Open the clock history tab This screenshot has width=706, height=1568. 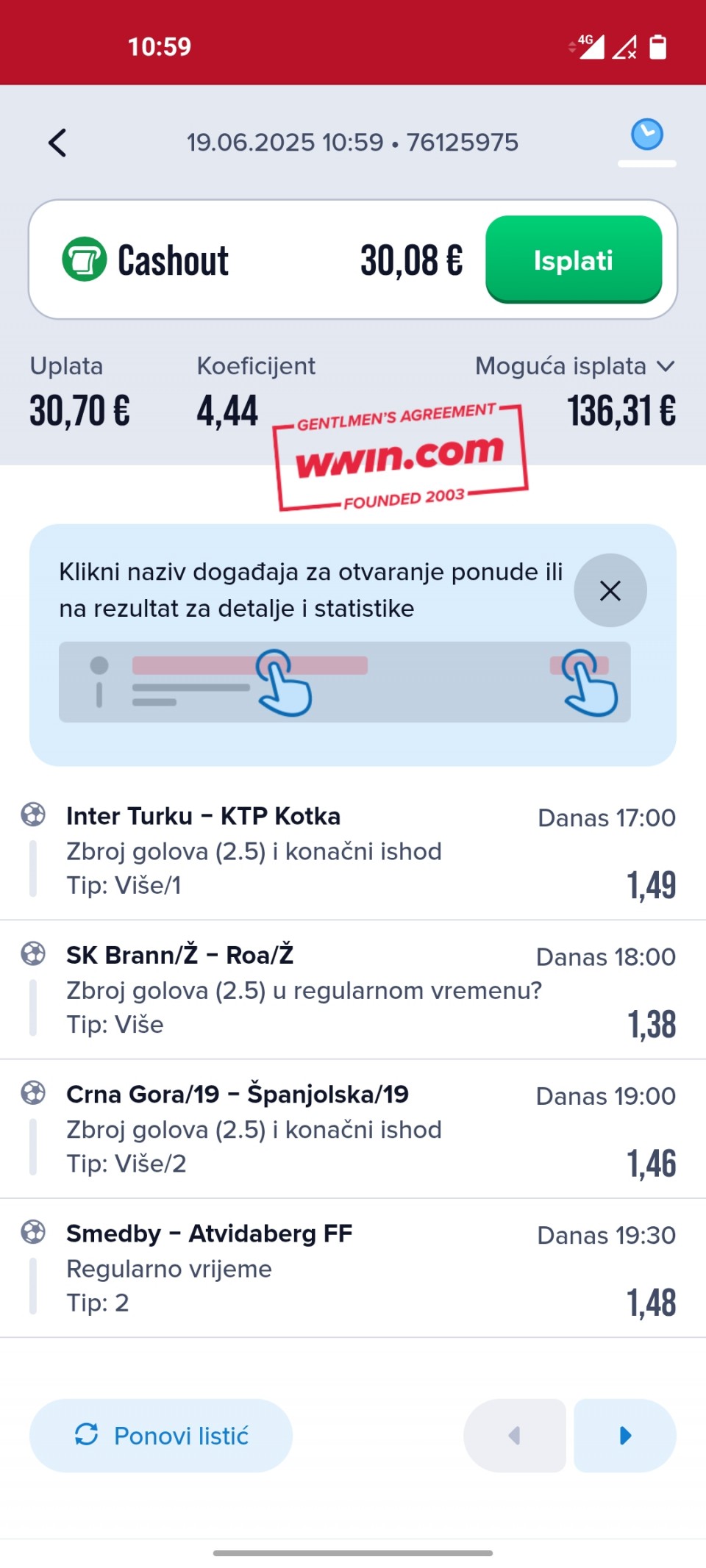pyautogui.click(x=646, y=136)
